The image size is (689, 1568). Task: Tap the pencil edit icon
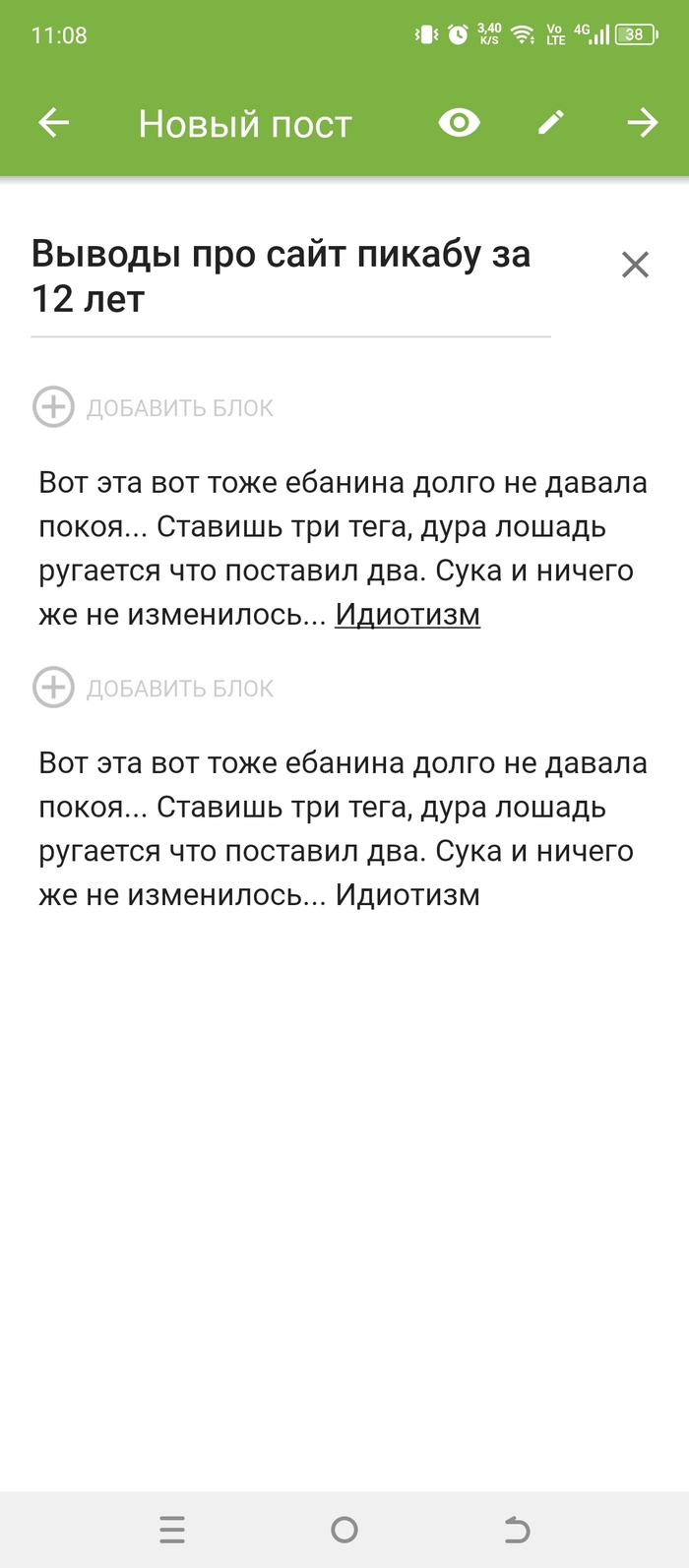[x=551, y=123]
